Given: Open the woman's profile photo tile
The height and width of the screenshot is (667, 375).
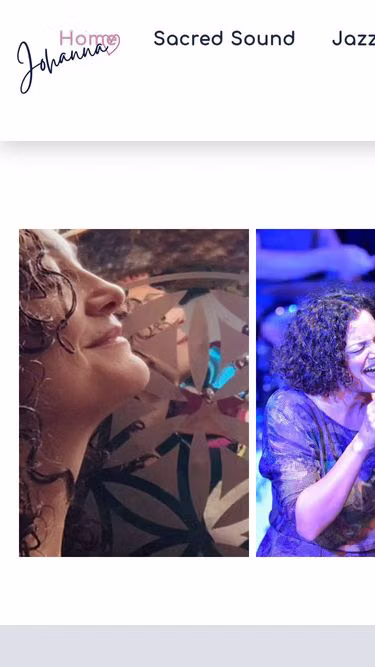Looking at the screenshot, I should (x=134, y=393).
